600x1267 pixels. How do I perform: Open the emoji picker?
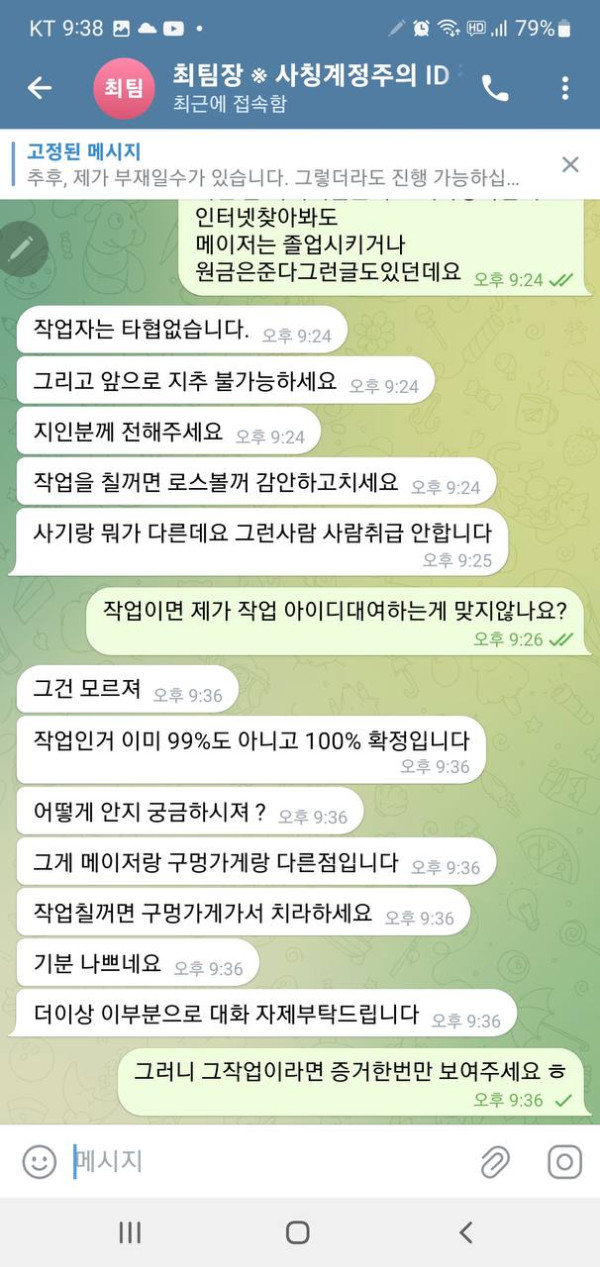click(39, 1161)
